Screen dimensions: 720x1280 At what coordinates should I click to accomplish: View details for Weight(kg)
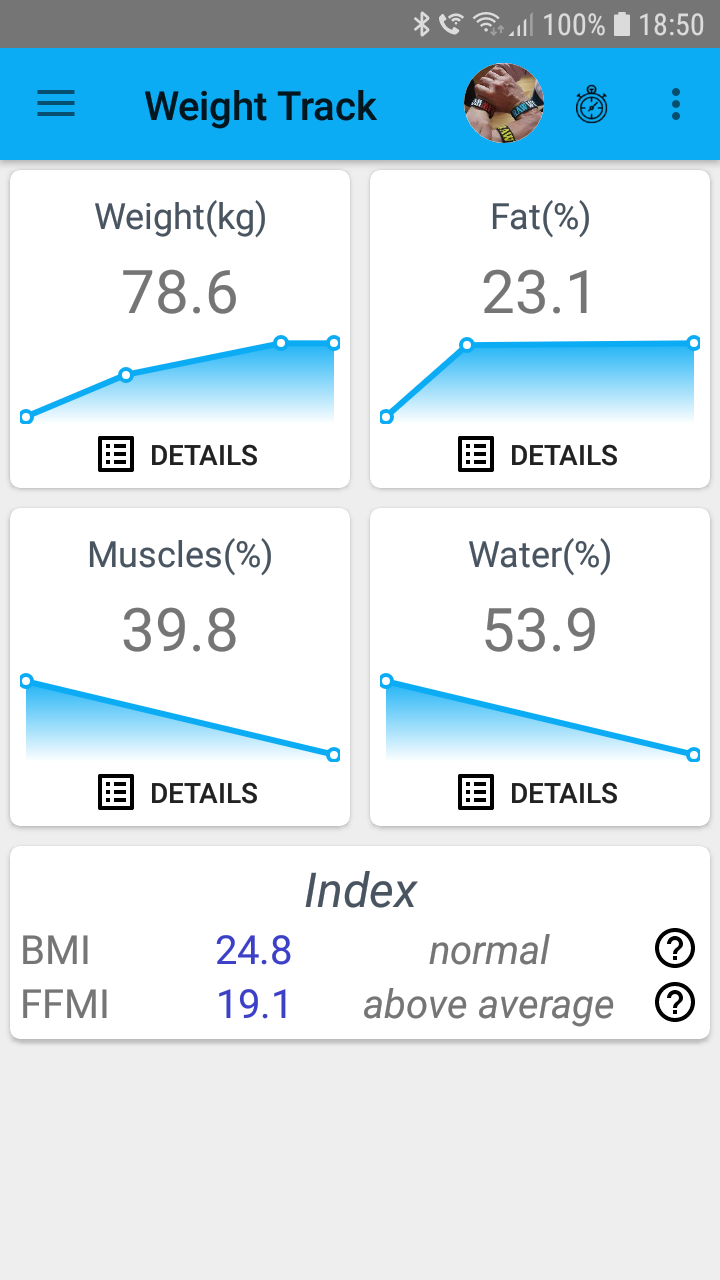(x=180, y=455)
